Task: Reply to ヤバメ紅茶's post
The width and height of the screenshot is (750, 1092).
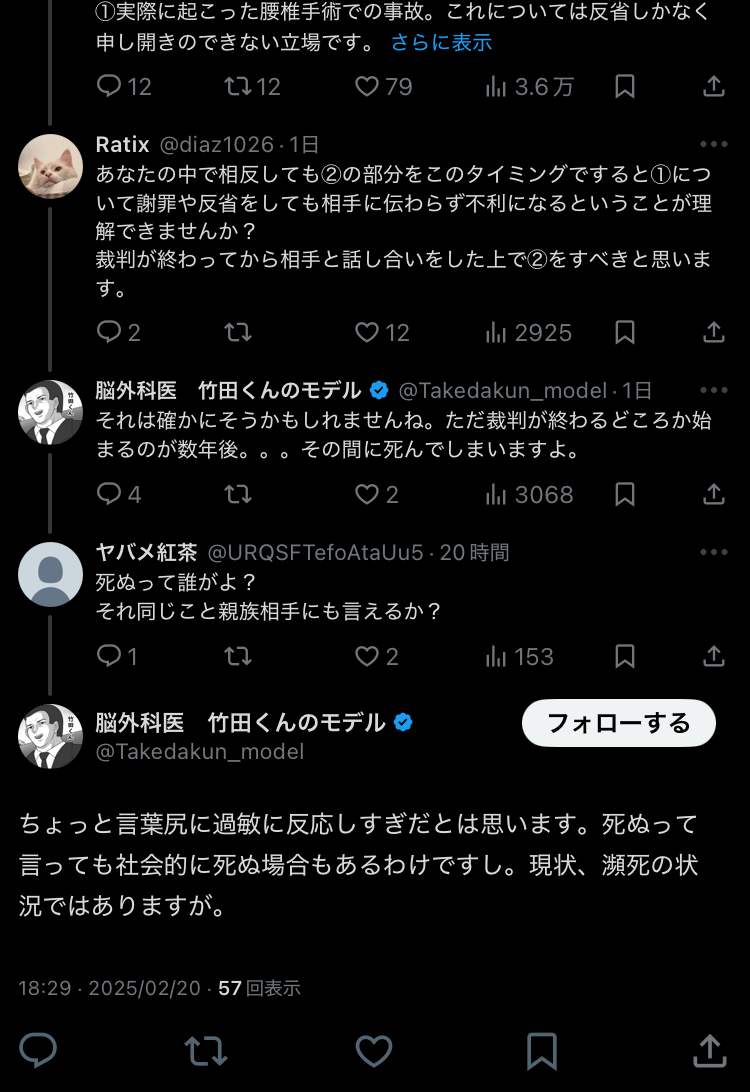Action: coord(109,656)
